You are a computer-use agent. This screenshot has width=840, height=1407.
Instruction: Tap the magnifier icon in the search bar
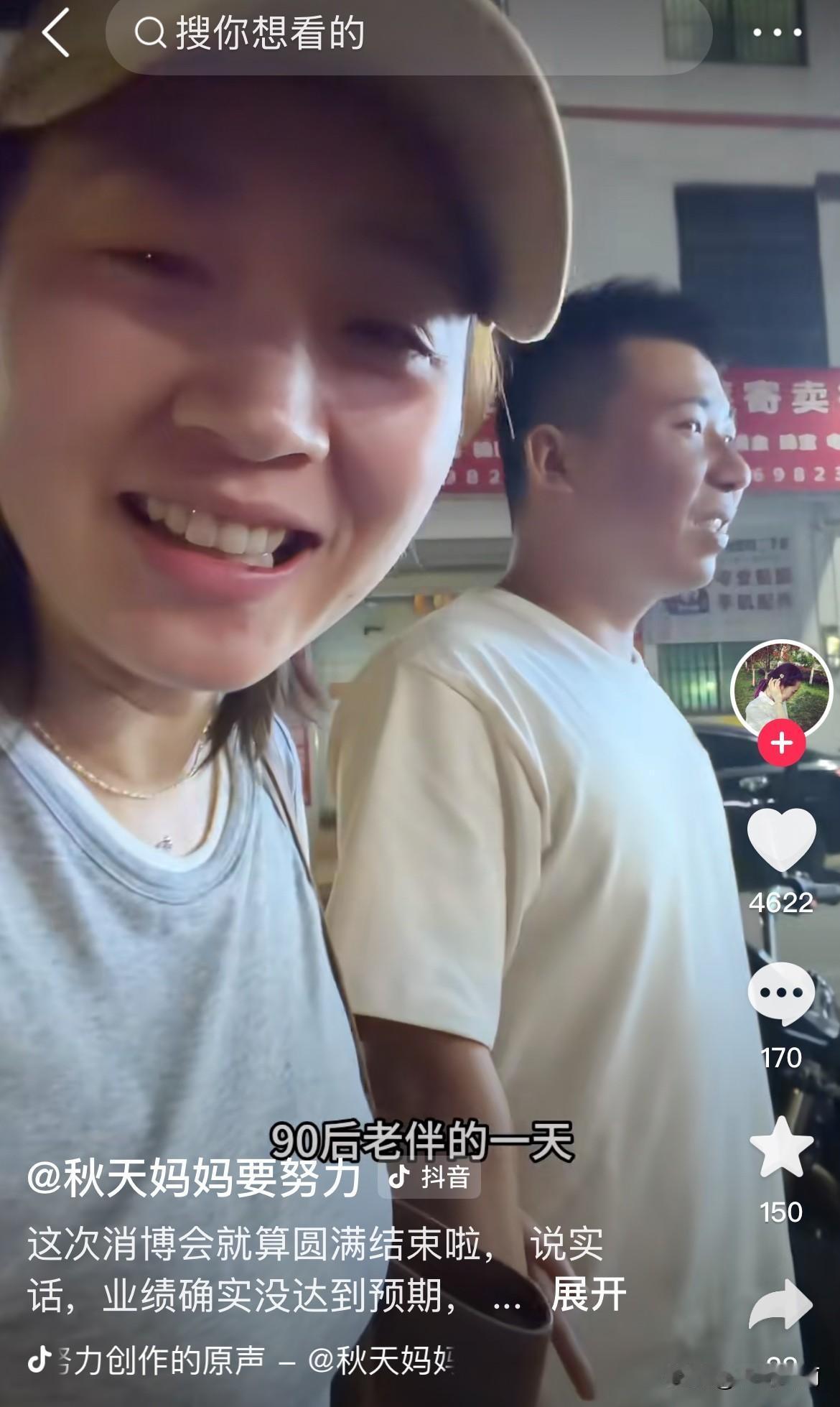click(x=149, y=32)
